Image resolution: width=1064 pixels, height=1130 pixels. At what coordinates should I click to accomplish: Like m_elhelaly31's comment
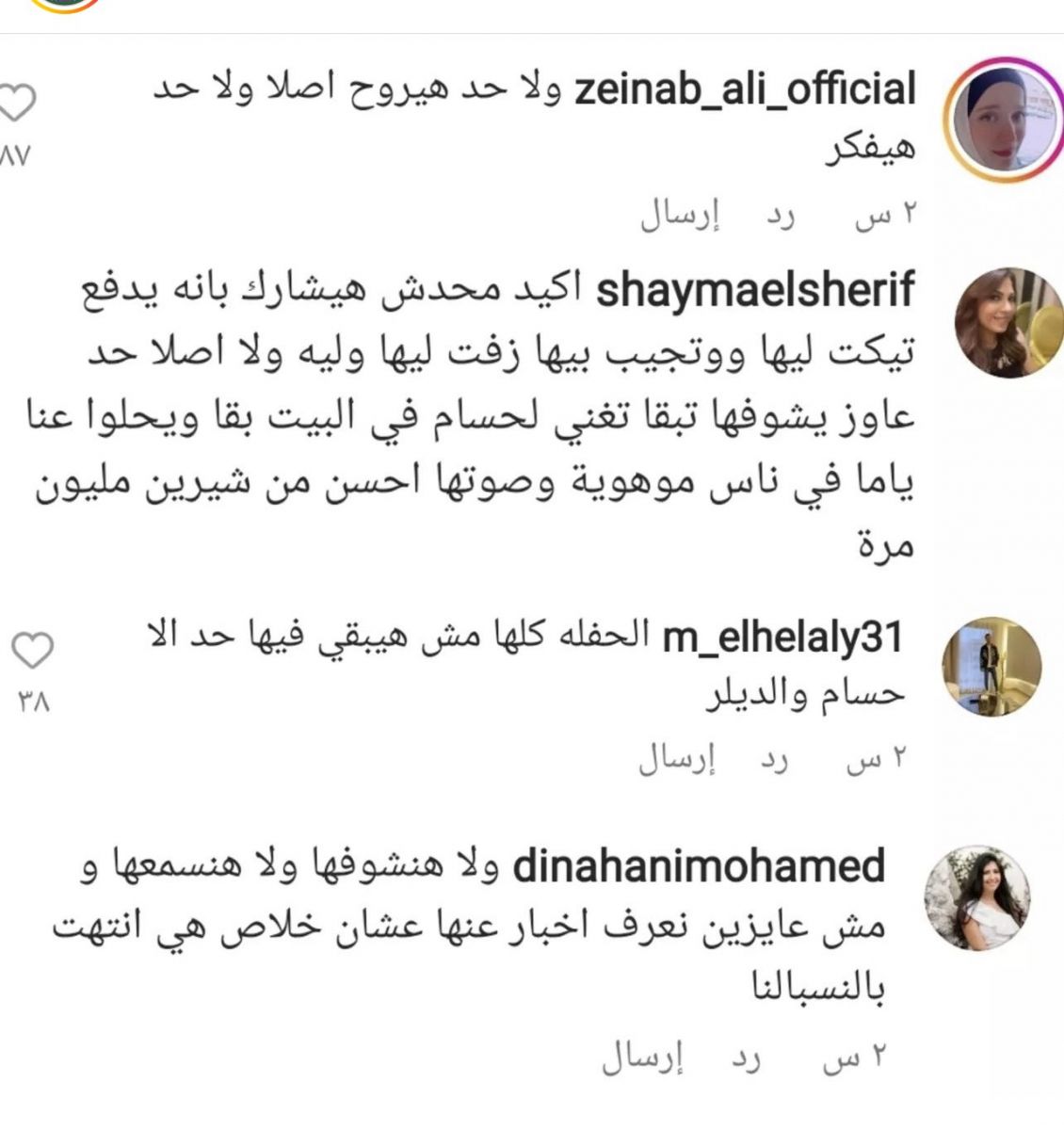tap(33, 650)
